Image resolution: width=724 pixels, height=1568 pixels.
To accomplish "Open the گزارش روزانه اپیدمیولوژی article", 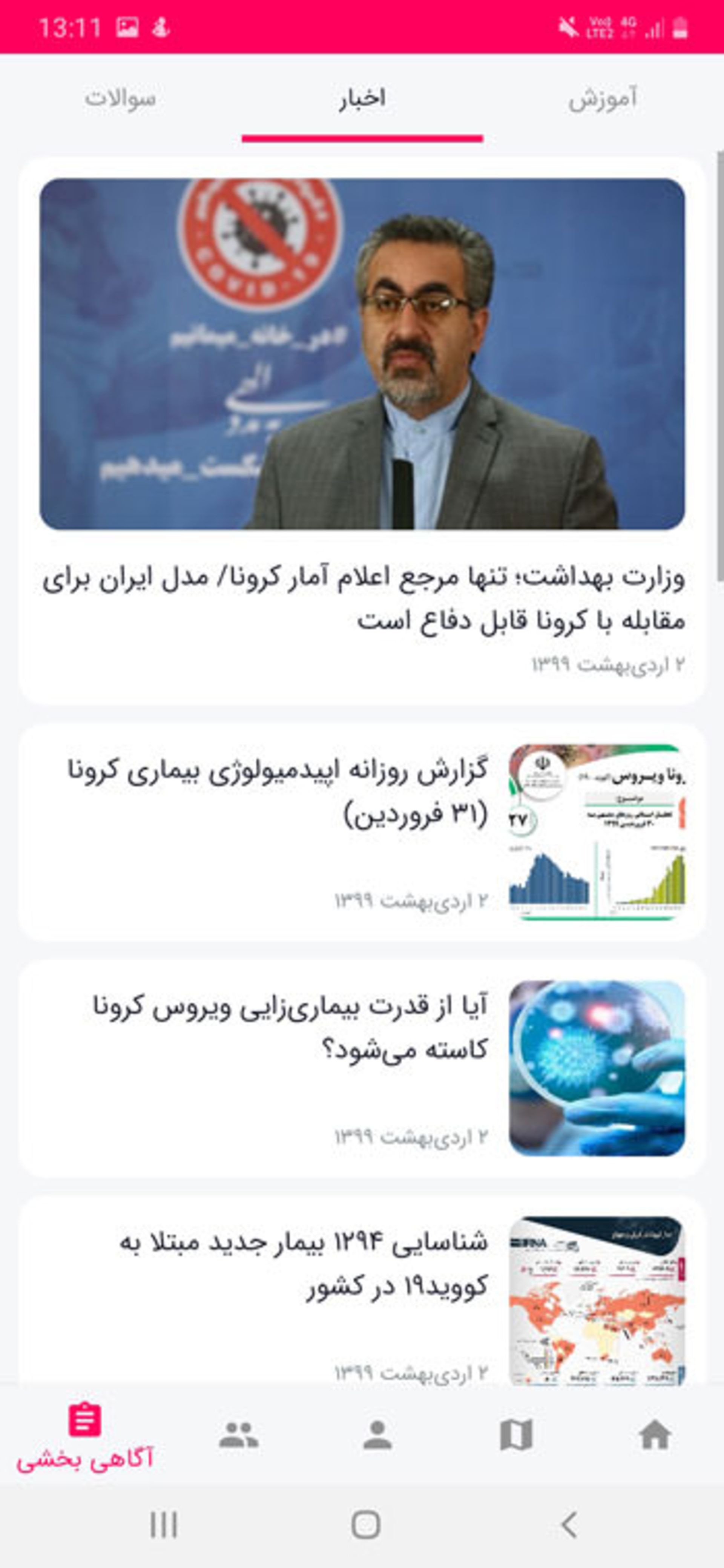I will [362, 832].
